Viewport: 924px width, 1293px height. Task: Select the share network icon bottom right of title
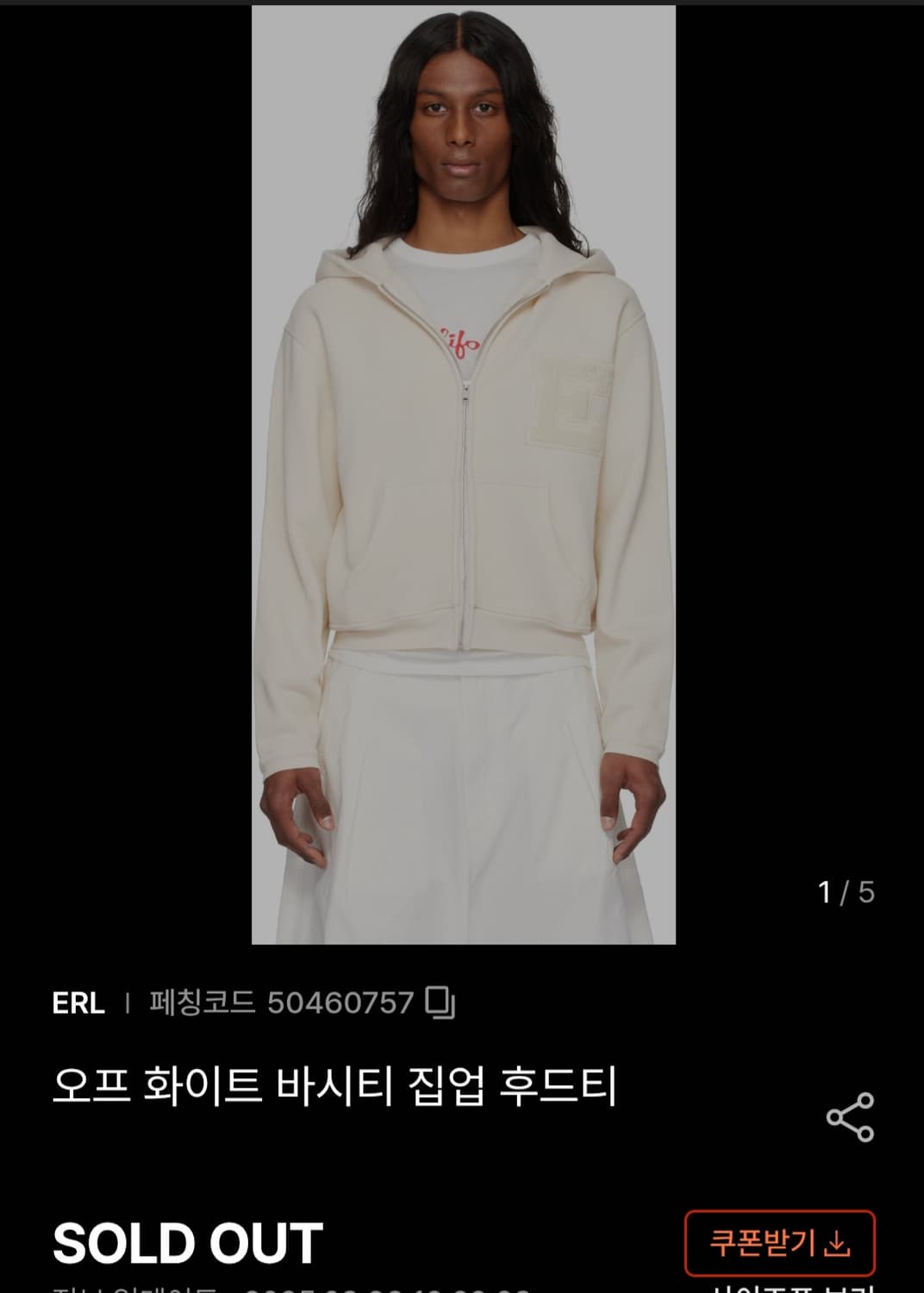(x=850, y=1115)
